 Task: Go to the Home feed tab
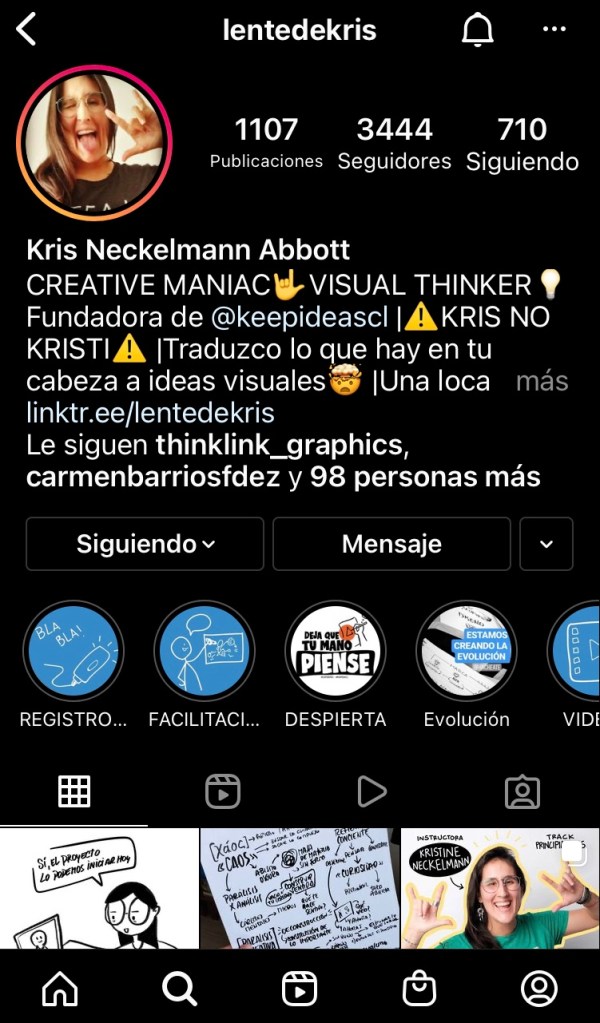pos(60,989)
